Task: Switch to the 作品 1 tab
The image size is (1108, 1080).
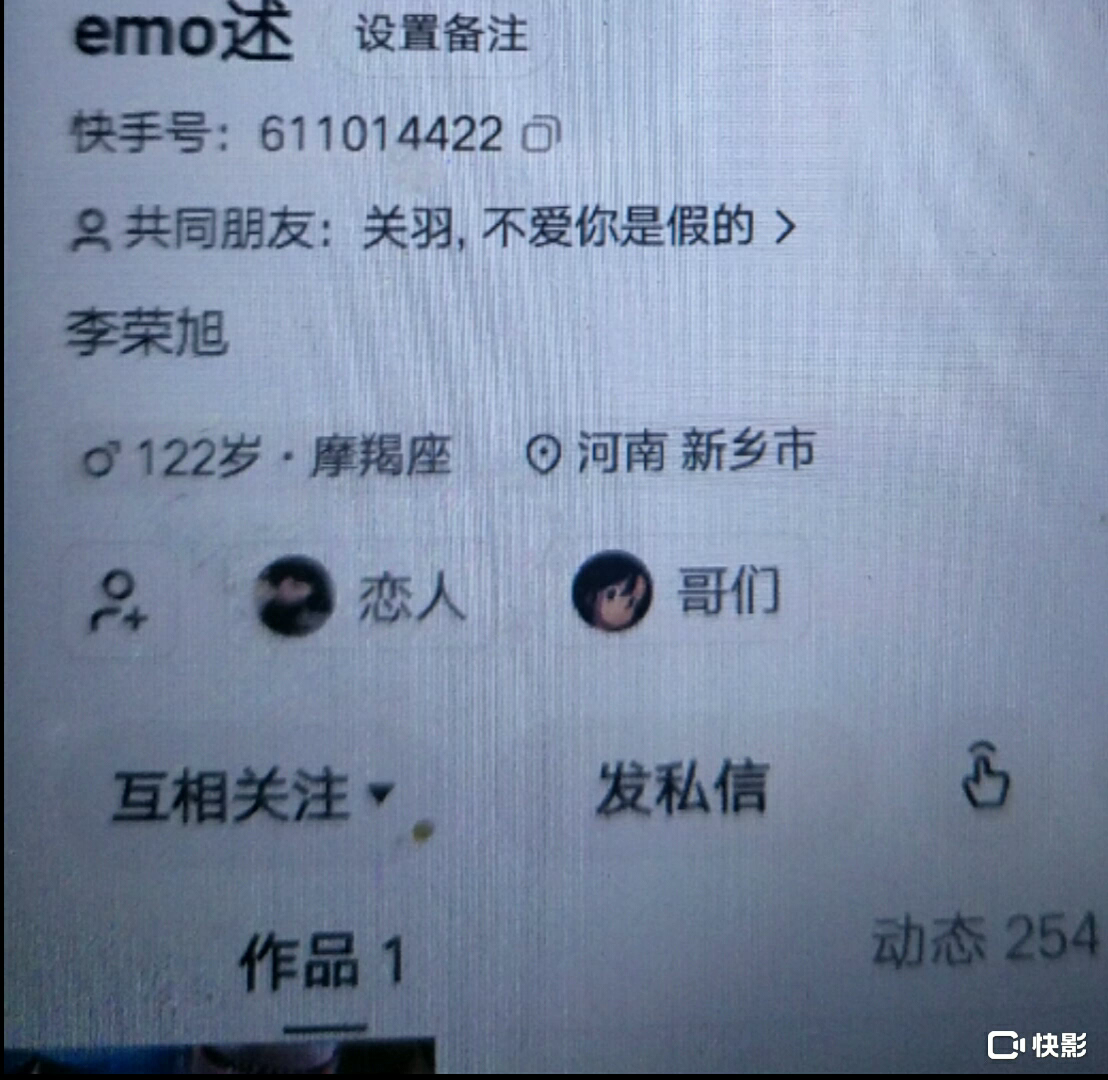Action: 322,961
